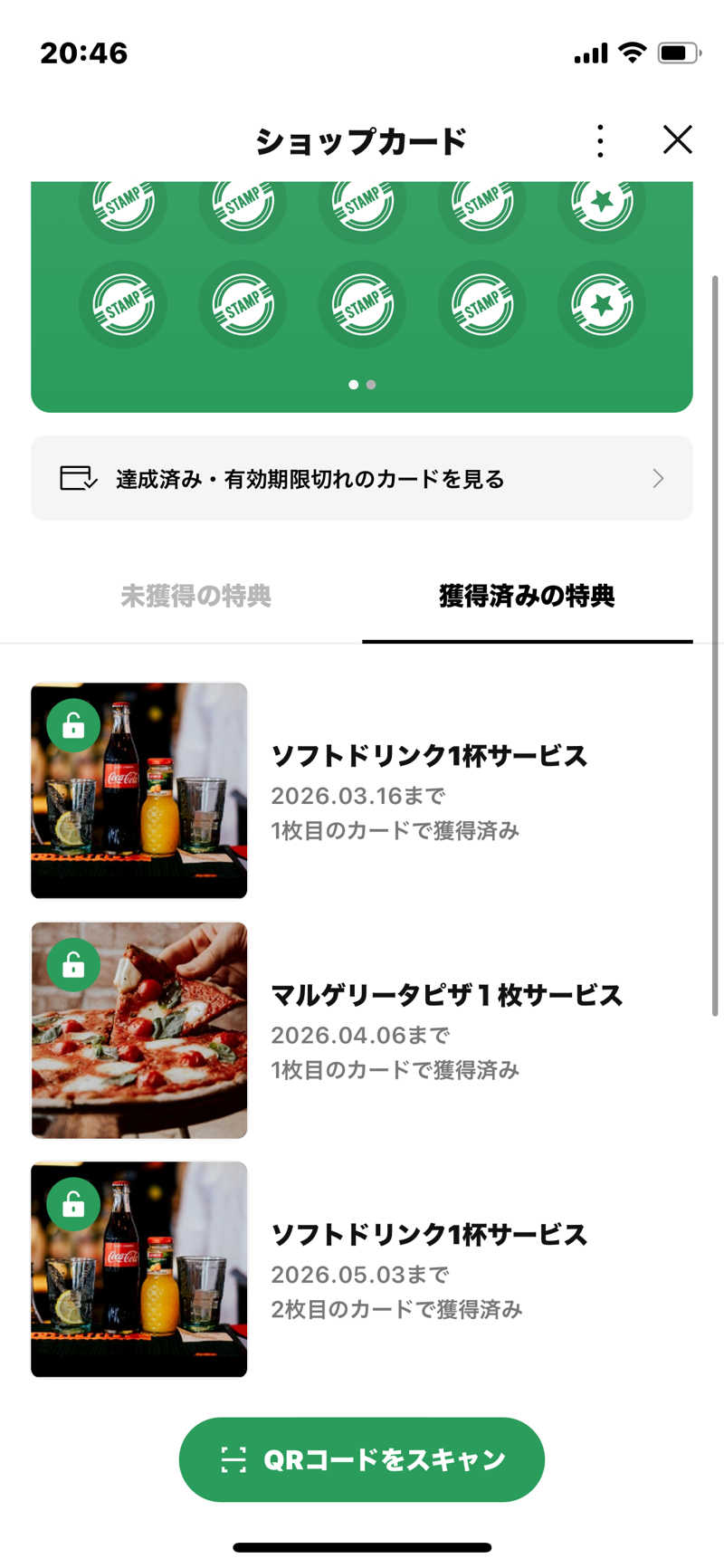Close the ショップカード screen
The height and width of the screenshot is (1568, 724).
point(677,140)
